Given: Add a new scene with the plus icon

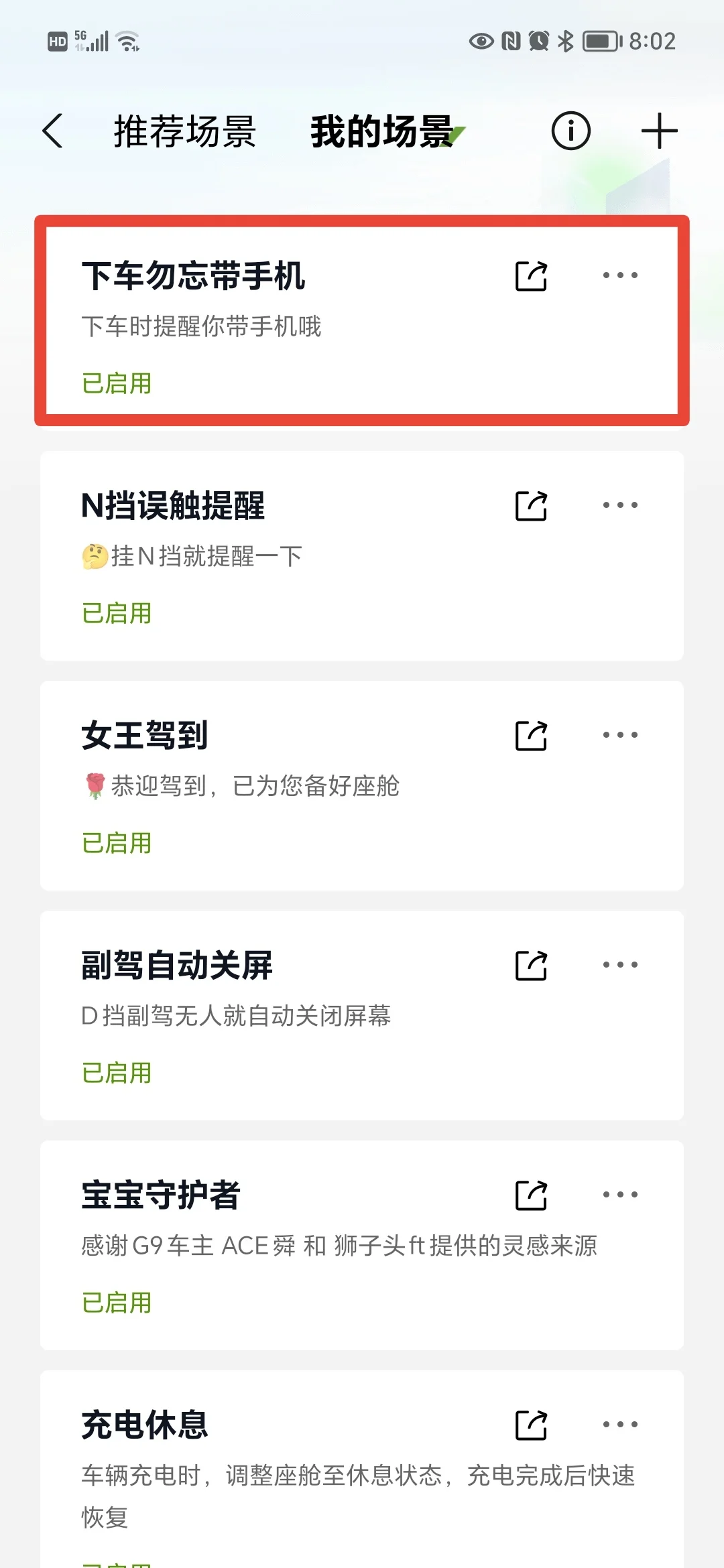Looking at the screenshot, I should (660, 131).
